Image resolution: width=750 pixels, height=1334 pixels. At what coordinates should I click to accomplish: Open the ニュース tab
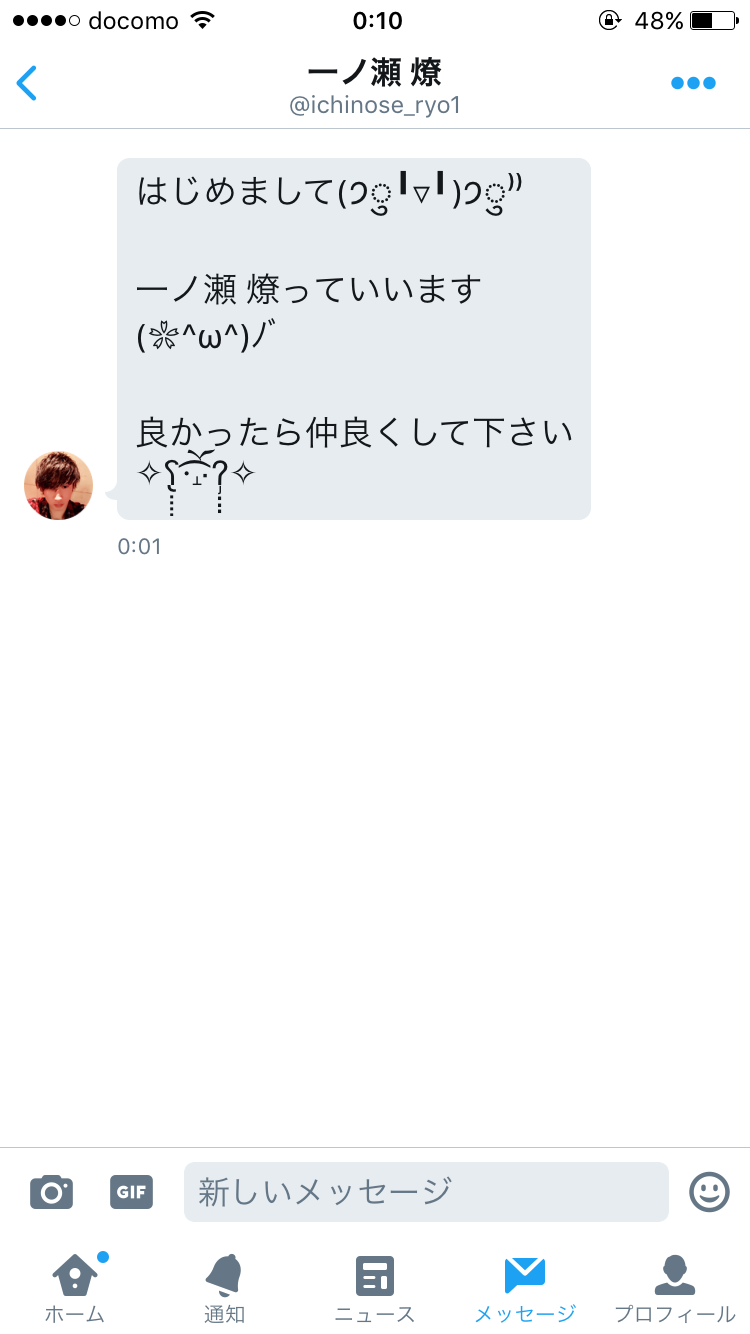pyautogui.click(x=375, y=1288)
